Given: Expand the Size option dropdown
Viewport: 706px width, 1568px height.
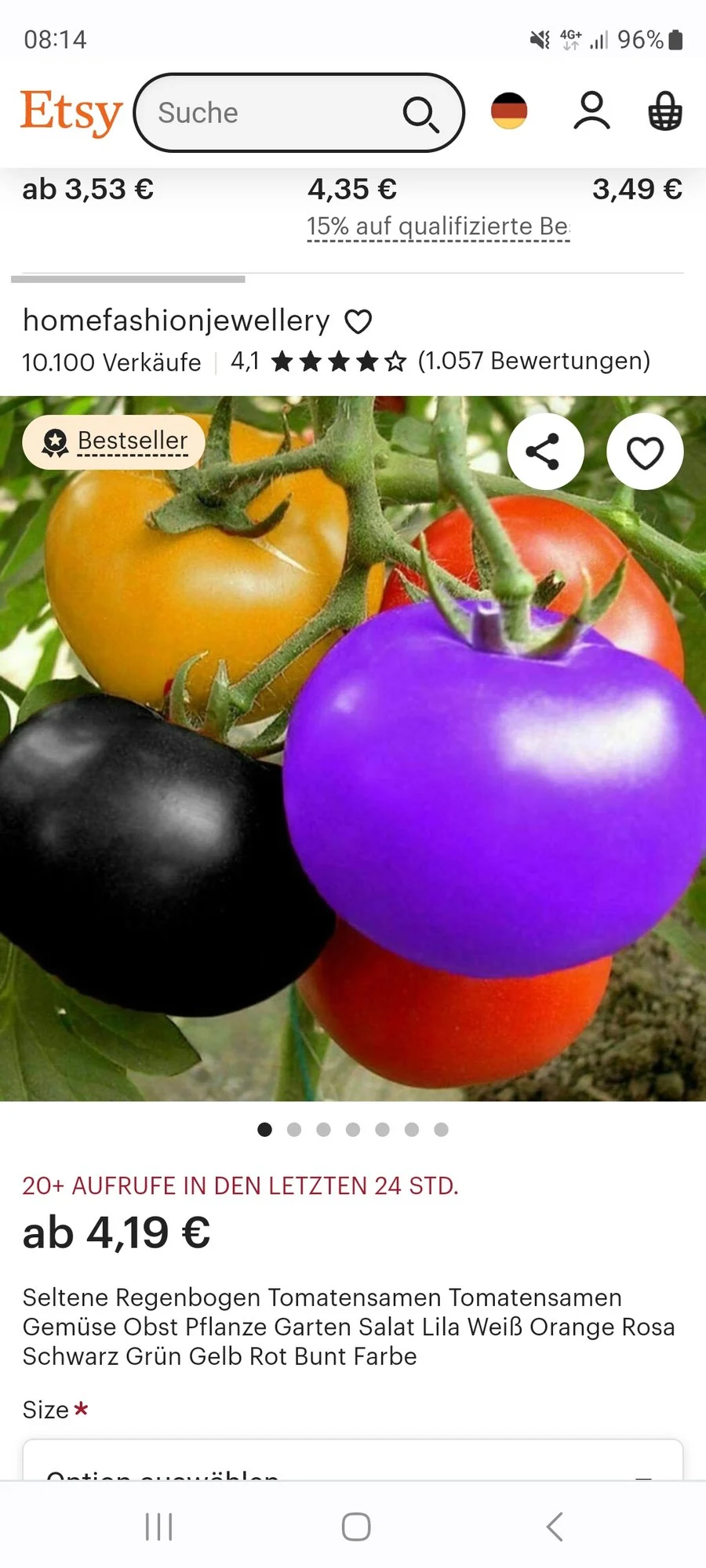Looking at the screenshot, I should (353, 1462).
